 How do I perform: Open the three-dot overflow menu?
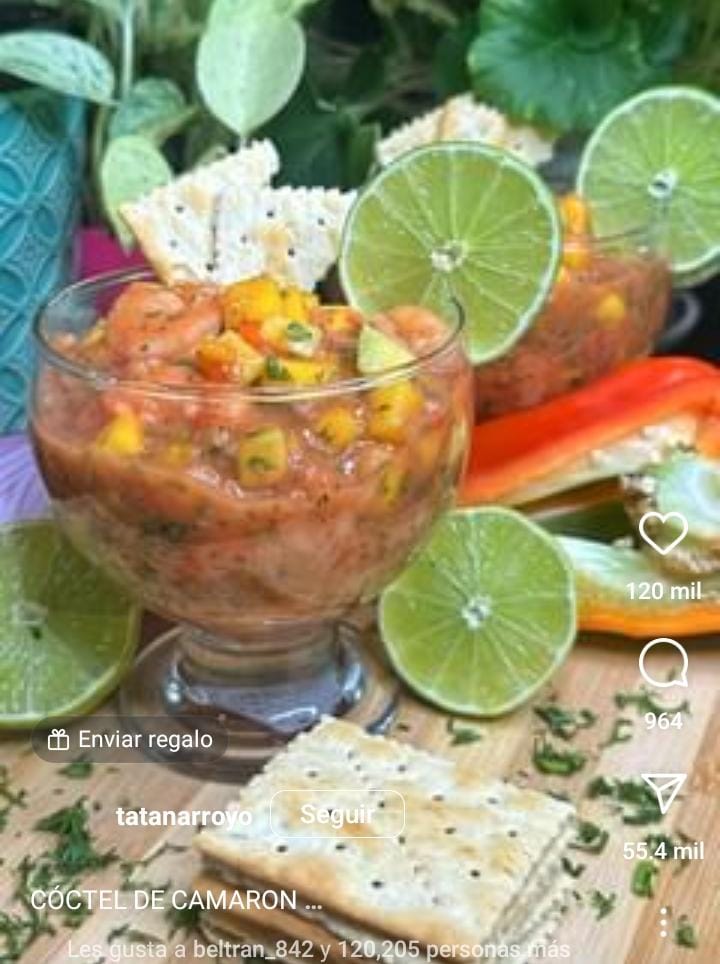pyautogui.click(x=663, y=921)
